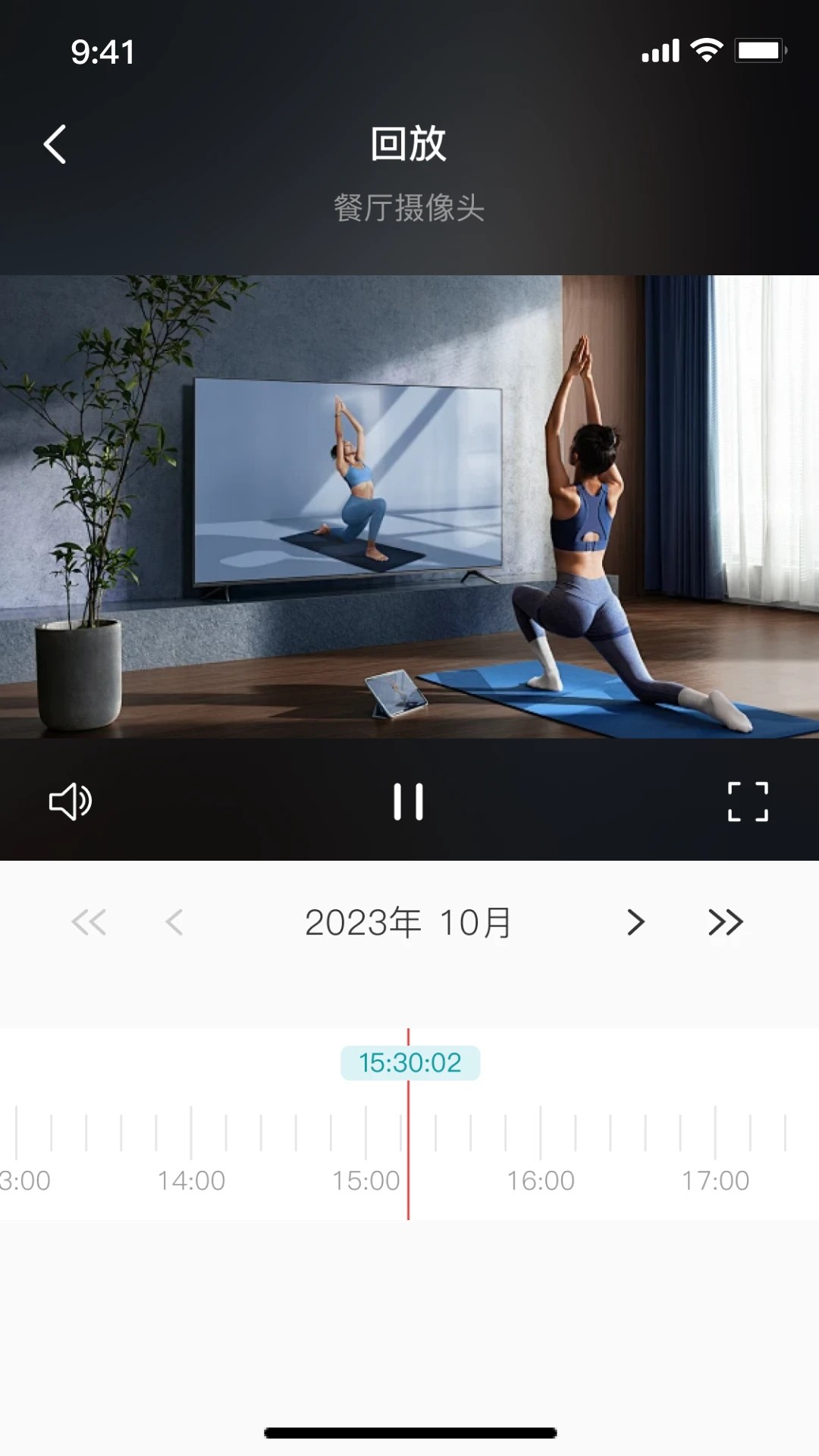Jump to the next year with double arrows
The image size is (819, 1456).
[724, 921]
